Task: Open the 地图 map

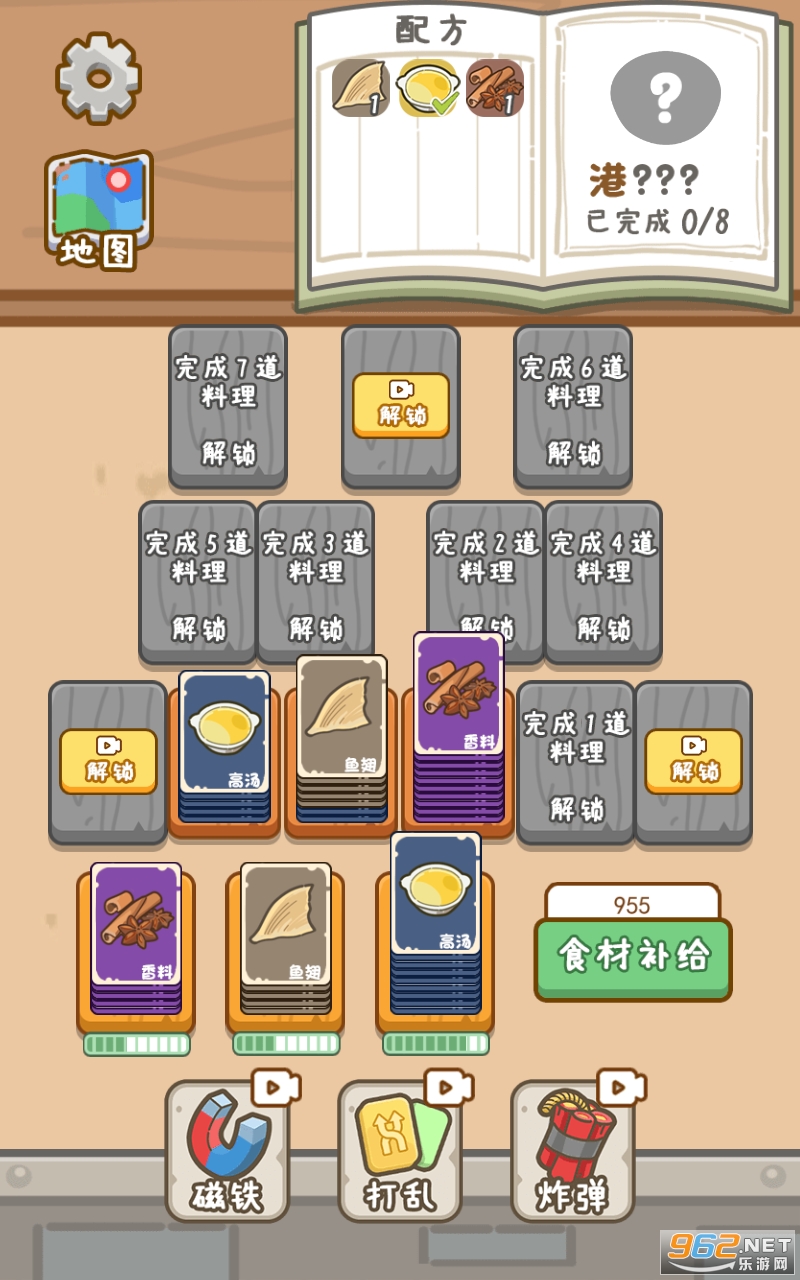Action: (99, 212)
